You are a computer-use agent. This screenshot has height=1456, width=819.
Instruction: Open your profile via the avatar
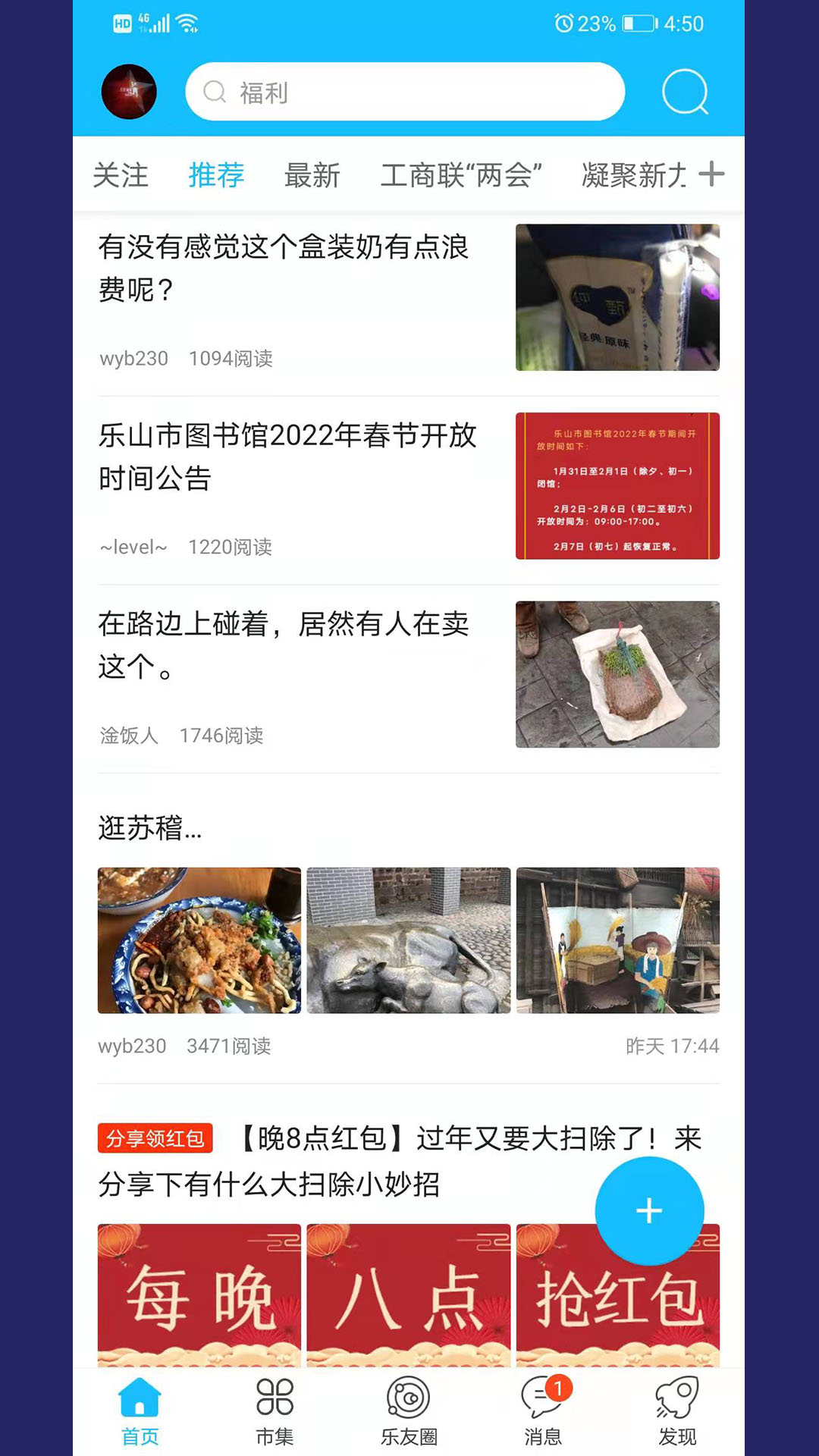coord(129,91)
